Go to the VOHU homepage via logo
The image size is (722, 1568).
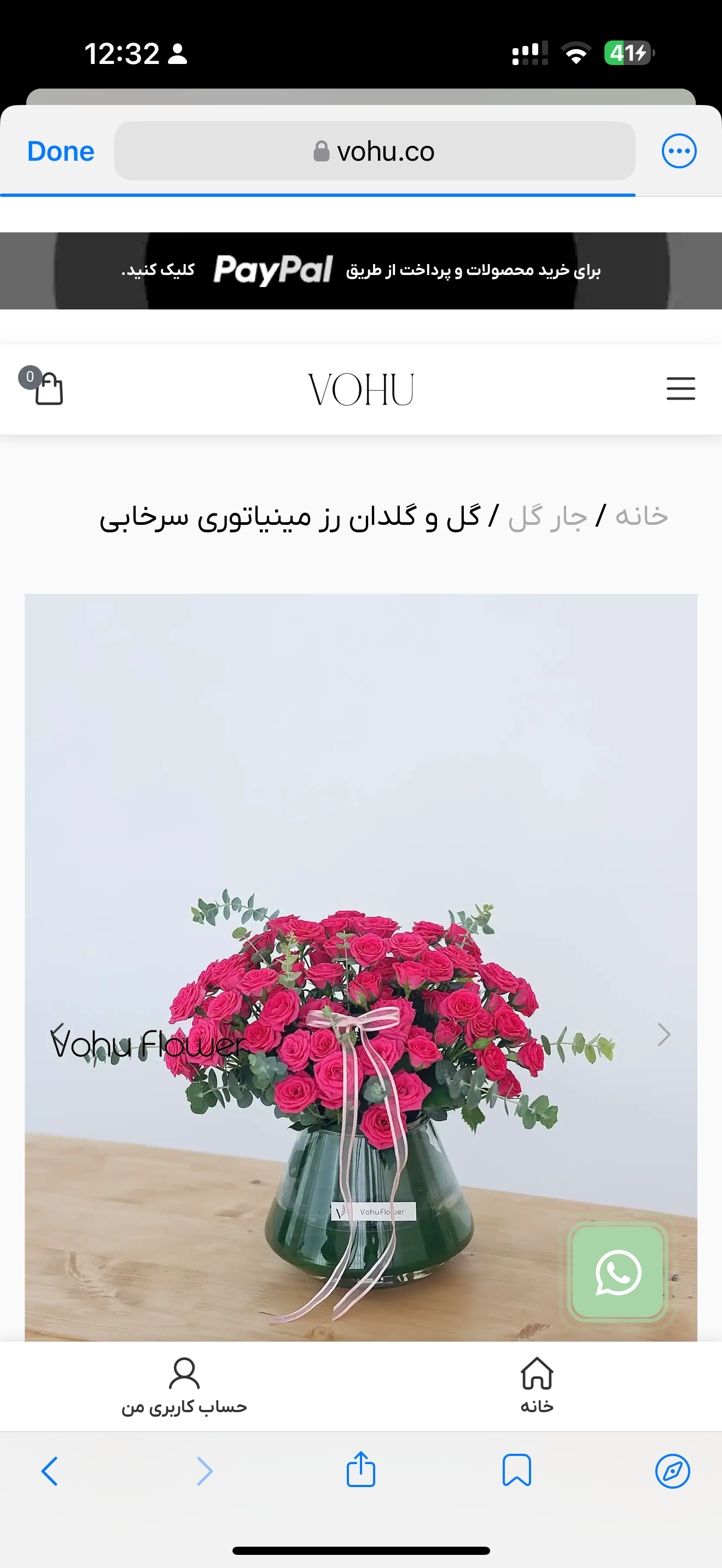pyautogui.click(x=361, y=389)
